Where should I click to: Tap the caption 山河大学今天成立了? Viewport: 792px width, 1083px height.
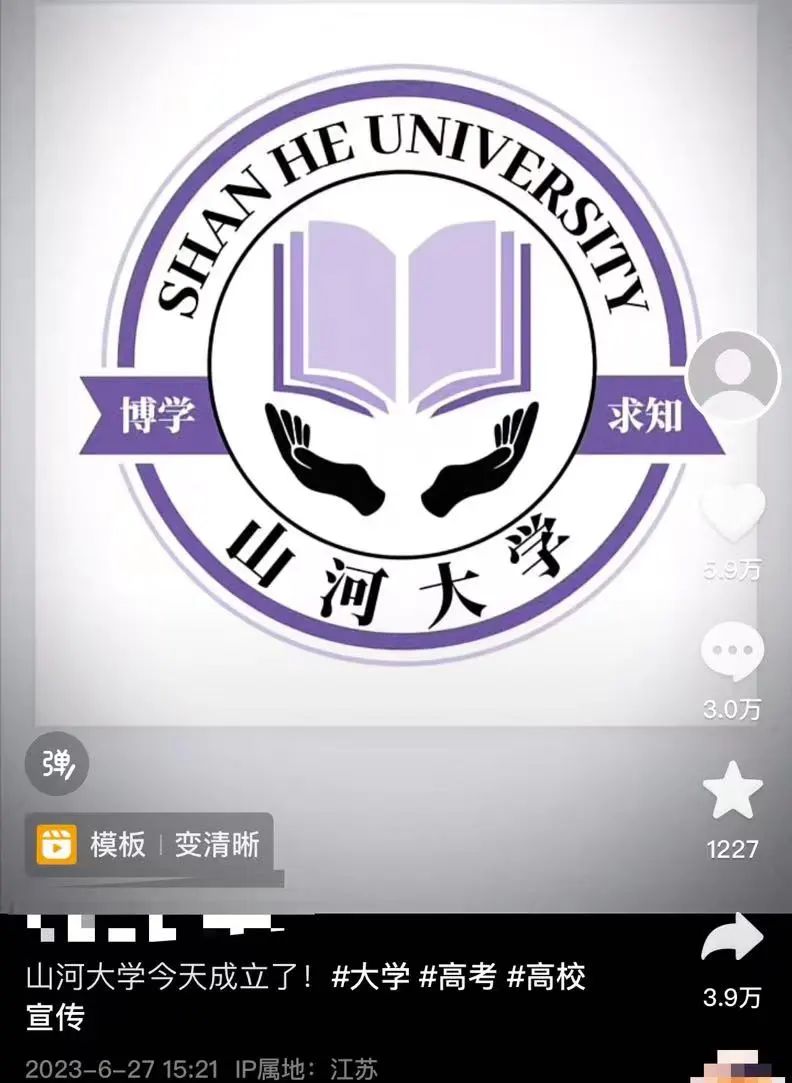[x=150, y=978]
